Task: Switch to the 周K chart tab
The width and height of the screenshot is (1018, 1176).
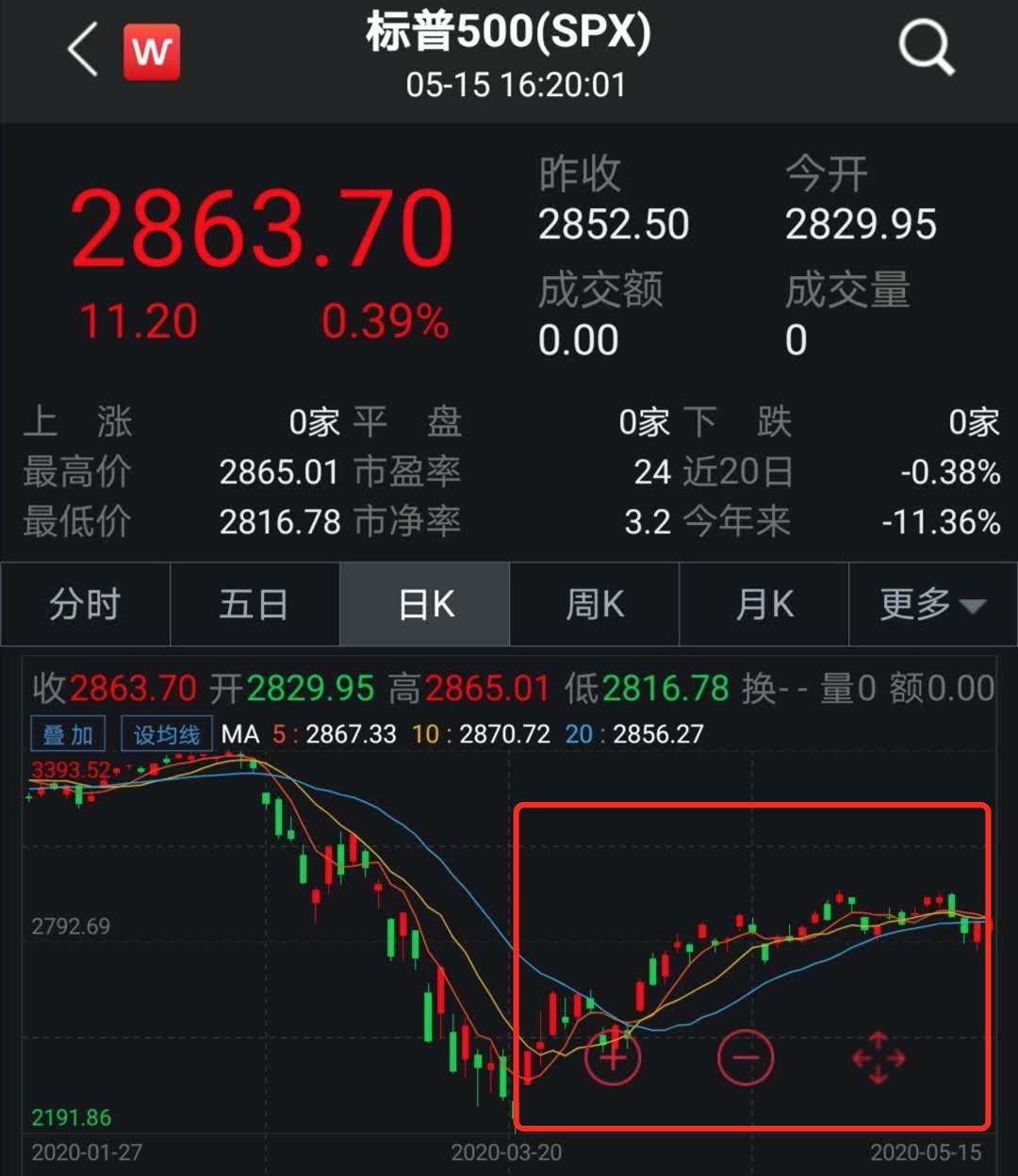Action: click(595, 605)
